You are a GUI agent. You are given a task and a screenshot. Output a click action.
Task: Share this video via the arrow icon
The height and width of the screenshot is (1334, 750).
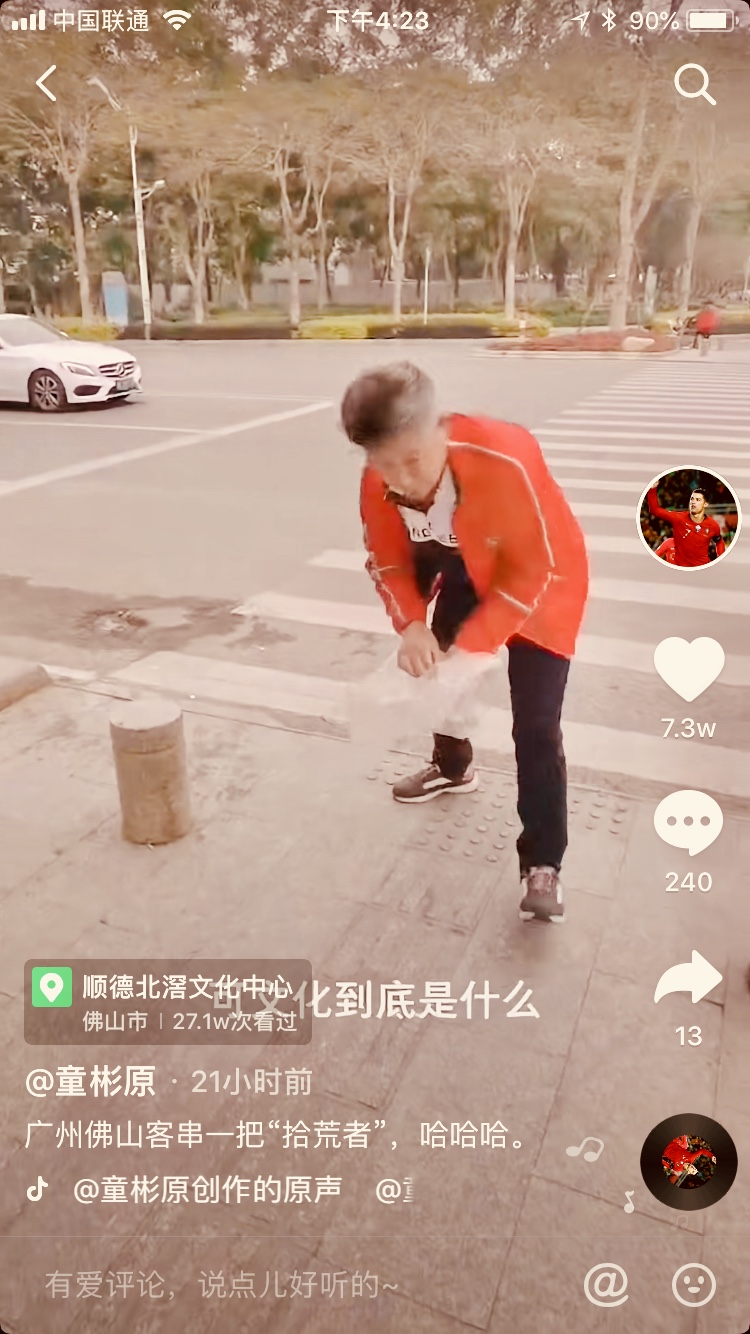pyautogui.click(x=688, y=979)
